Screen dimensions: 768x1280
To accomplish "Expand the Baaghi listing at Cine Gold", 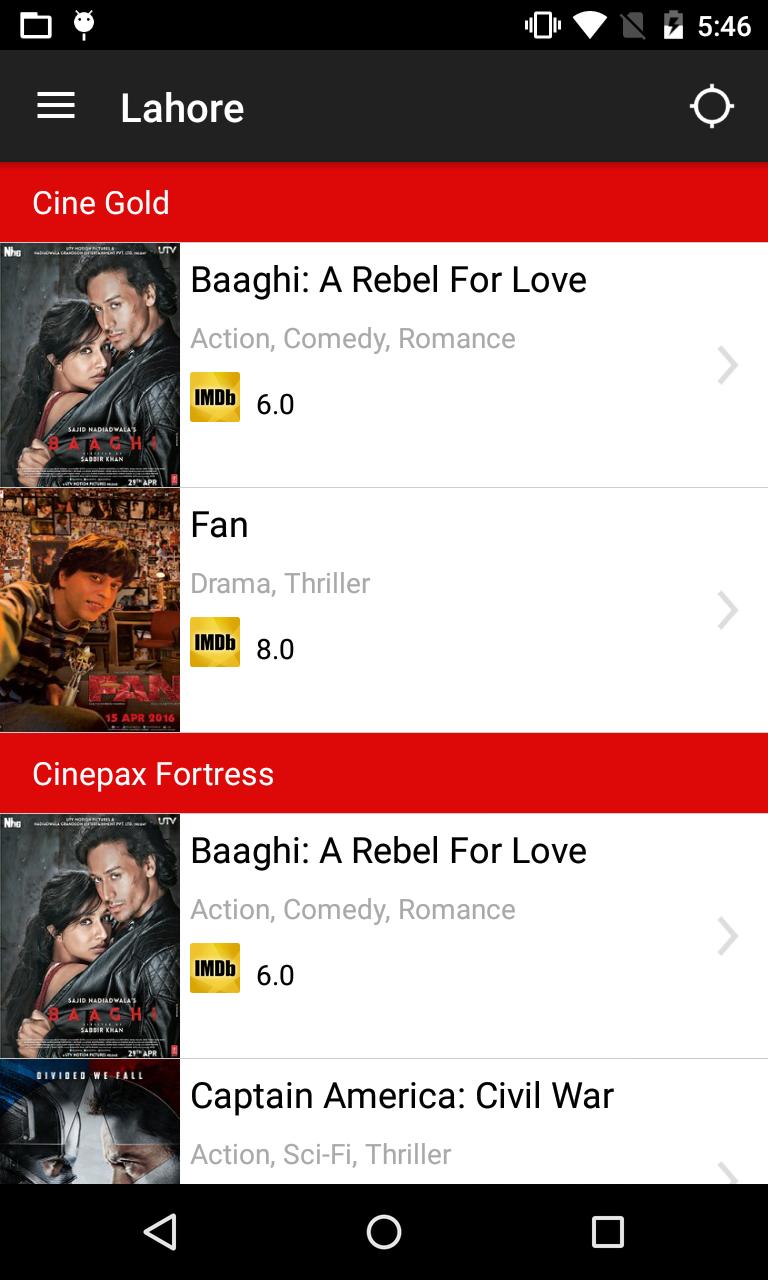I will (728, 365).
